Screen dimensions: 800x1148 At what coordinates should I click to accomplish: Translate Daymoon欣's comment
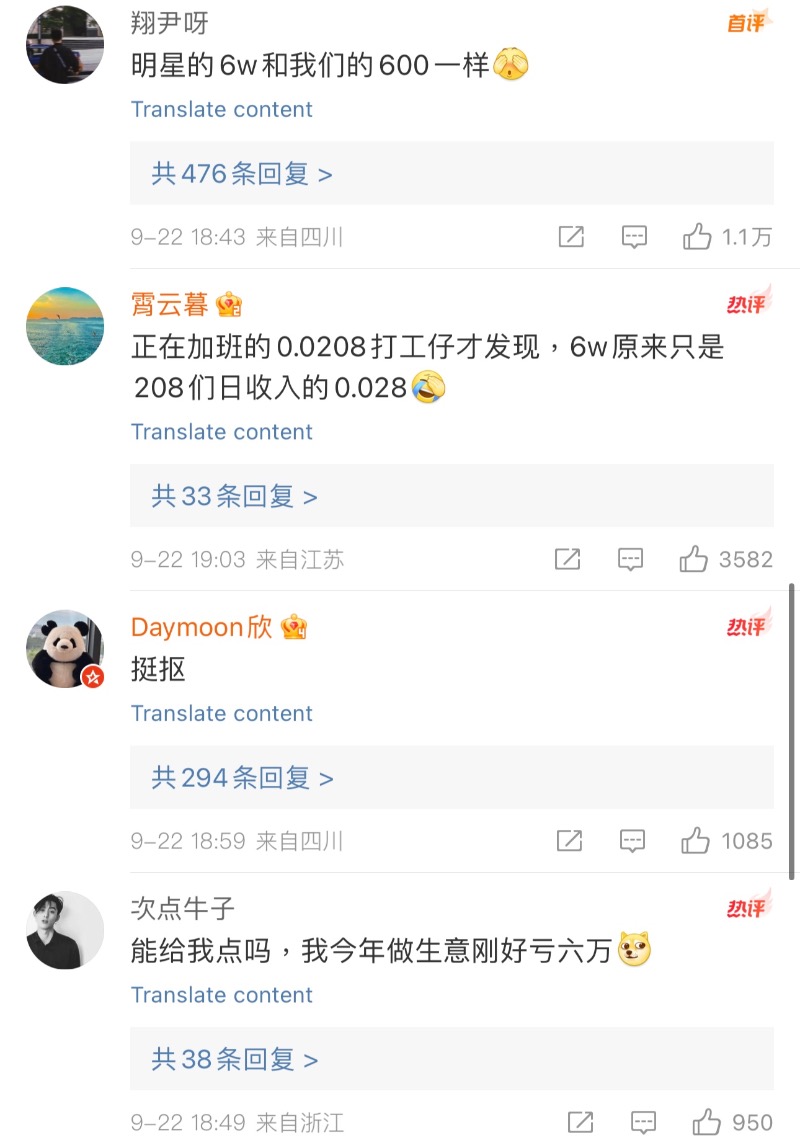click(221, 714)
